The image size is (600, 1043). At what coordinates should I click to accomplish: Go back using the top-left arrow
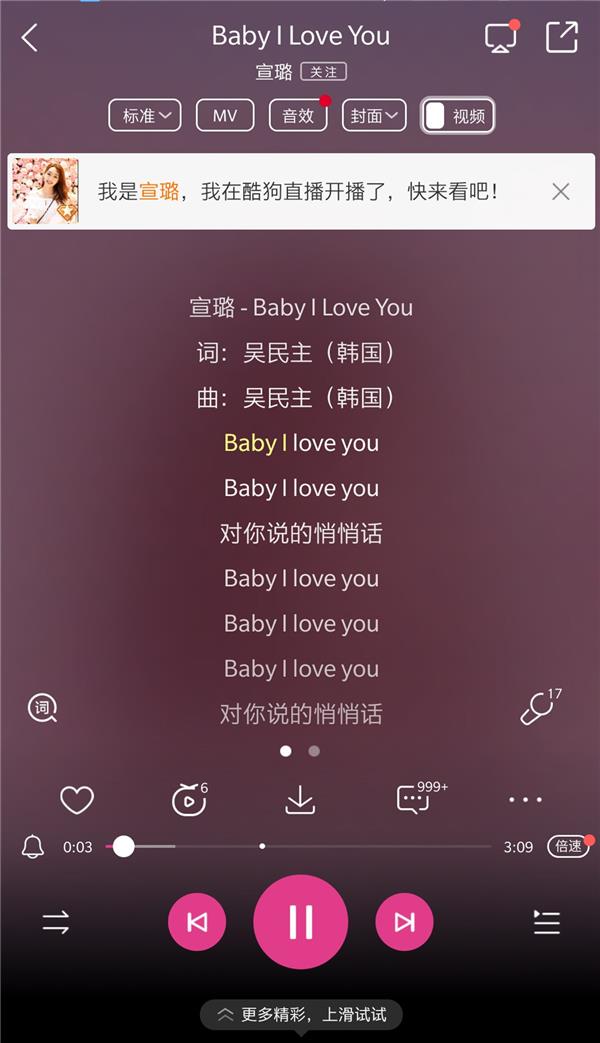pos(30,39)
